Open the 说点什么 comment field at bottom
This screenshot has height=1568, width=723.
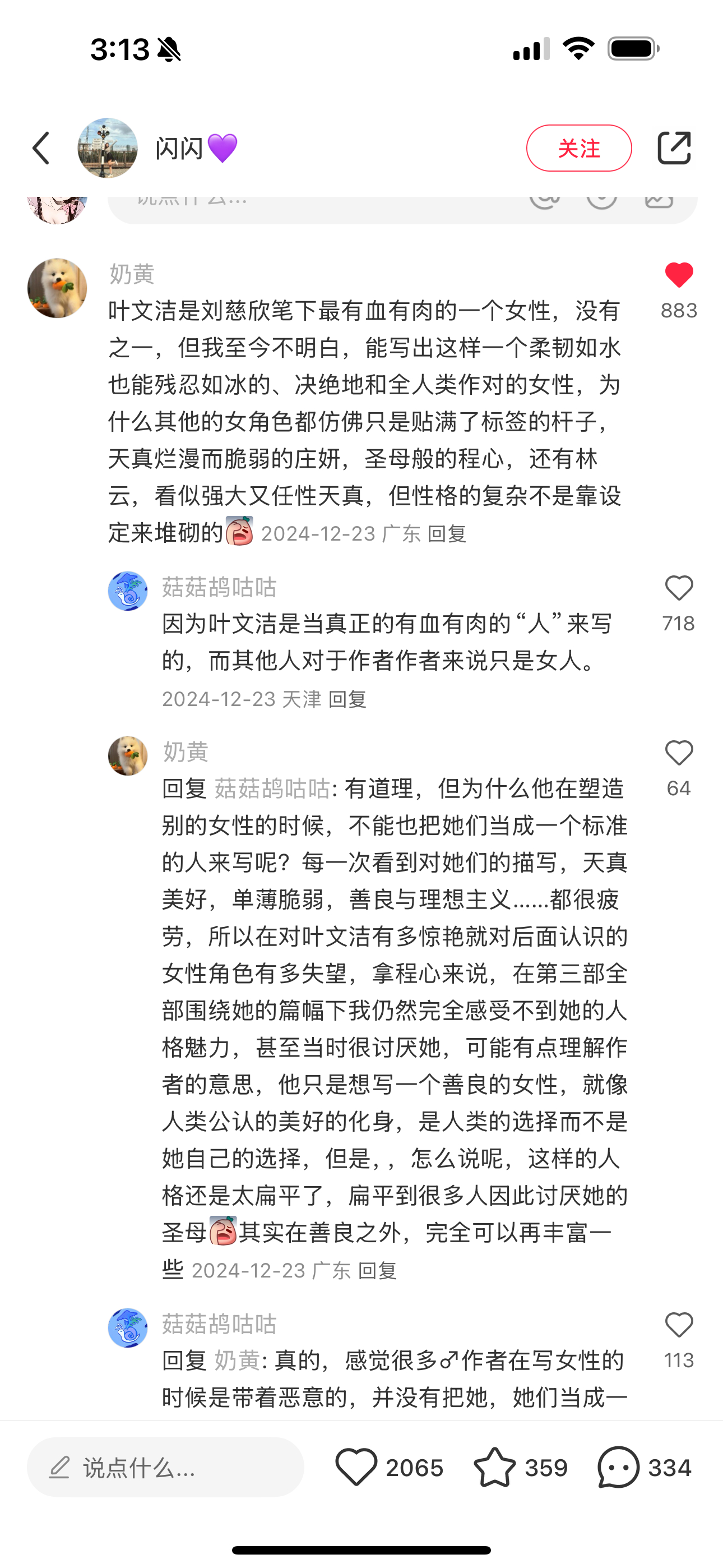point(165,1468)
